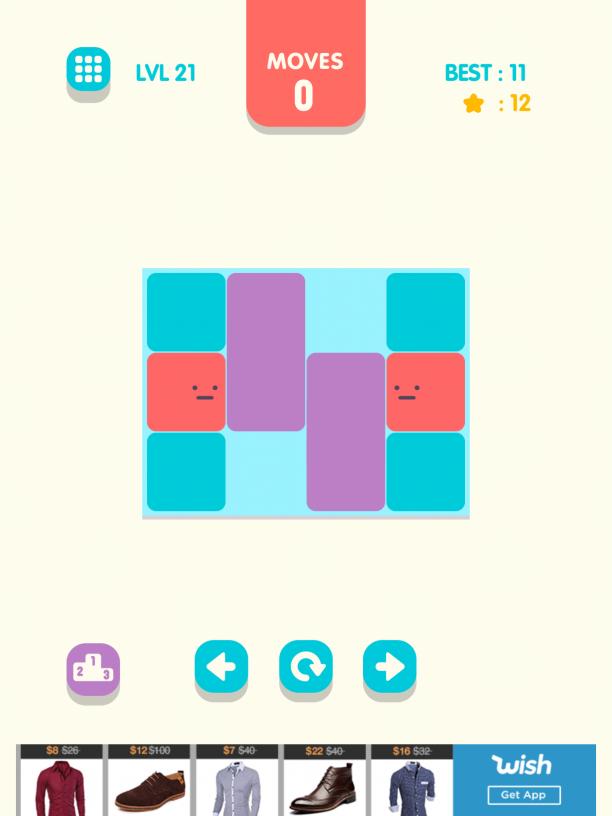This screenshot has width=612, height=816.
Task: Open the level selection grid
Action: [x=88, y=69]
